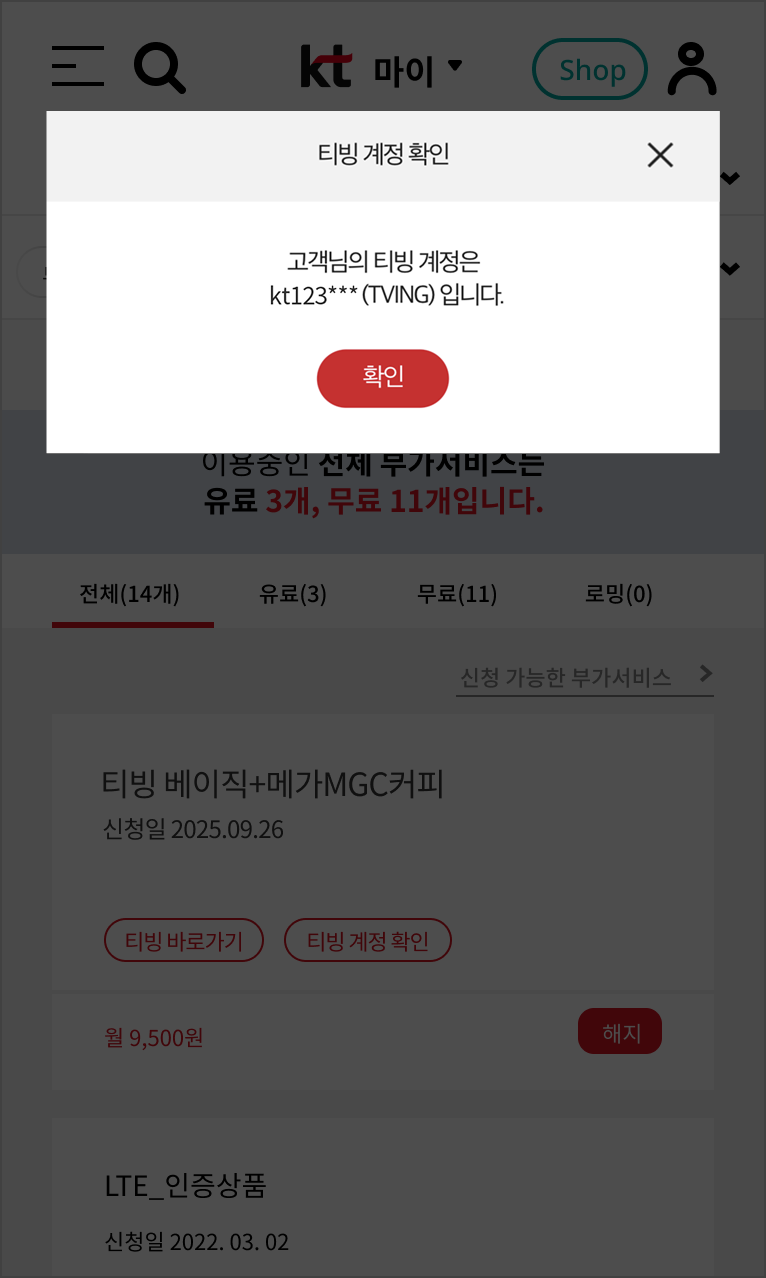Viewport: 766px width, 1278px height.
Task: Click the search magnifier icon
Action: pyautogui.click(x=159, y=67)
